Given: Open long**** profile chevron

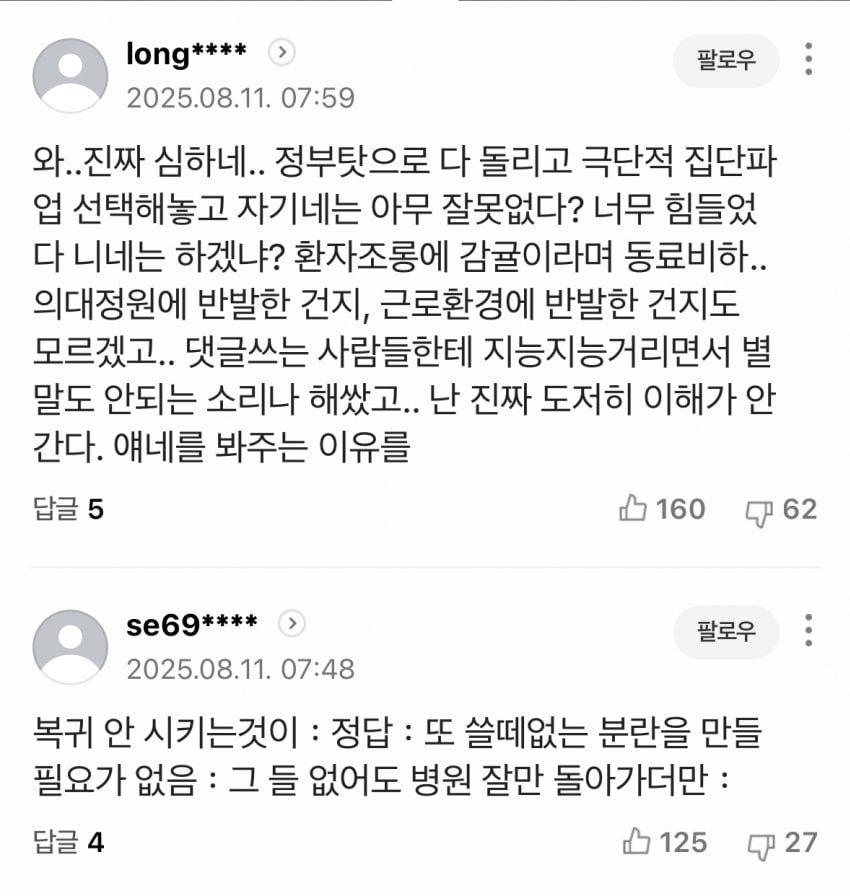Looking at the screenshot, I should [x=282, y=53].
